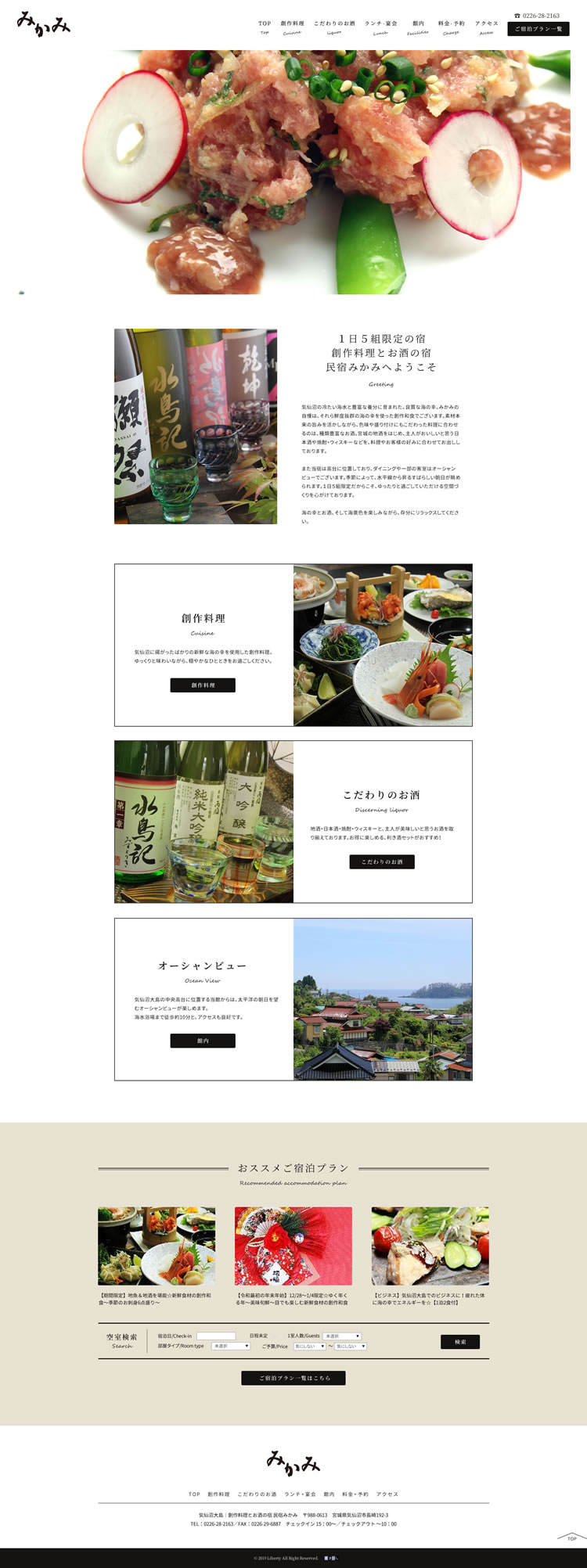Tap the こだわりのお酒 button in the liquor card
The height and width of the screenshot is (1568, 587).
(x=382, y=861)
